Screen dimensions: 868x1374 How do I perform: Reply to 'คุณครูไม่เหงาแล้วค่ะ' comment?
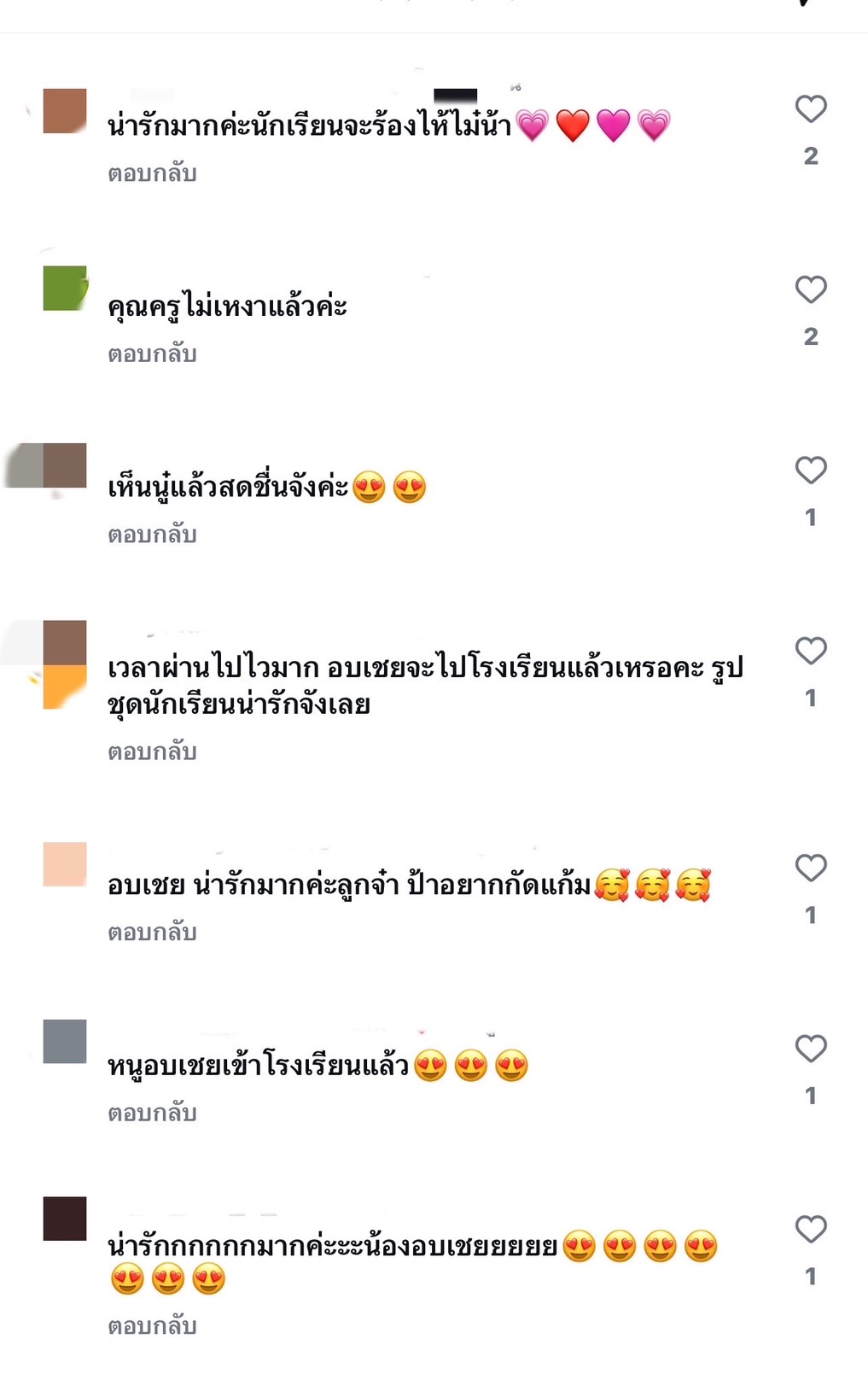click(x=152, y=354)
